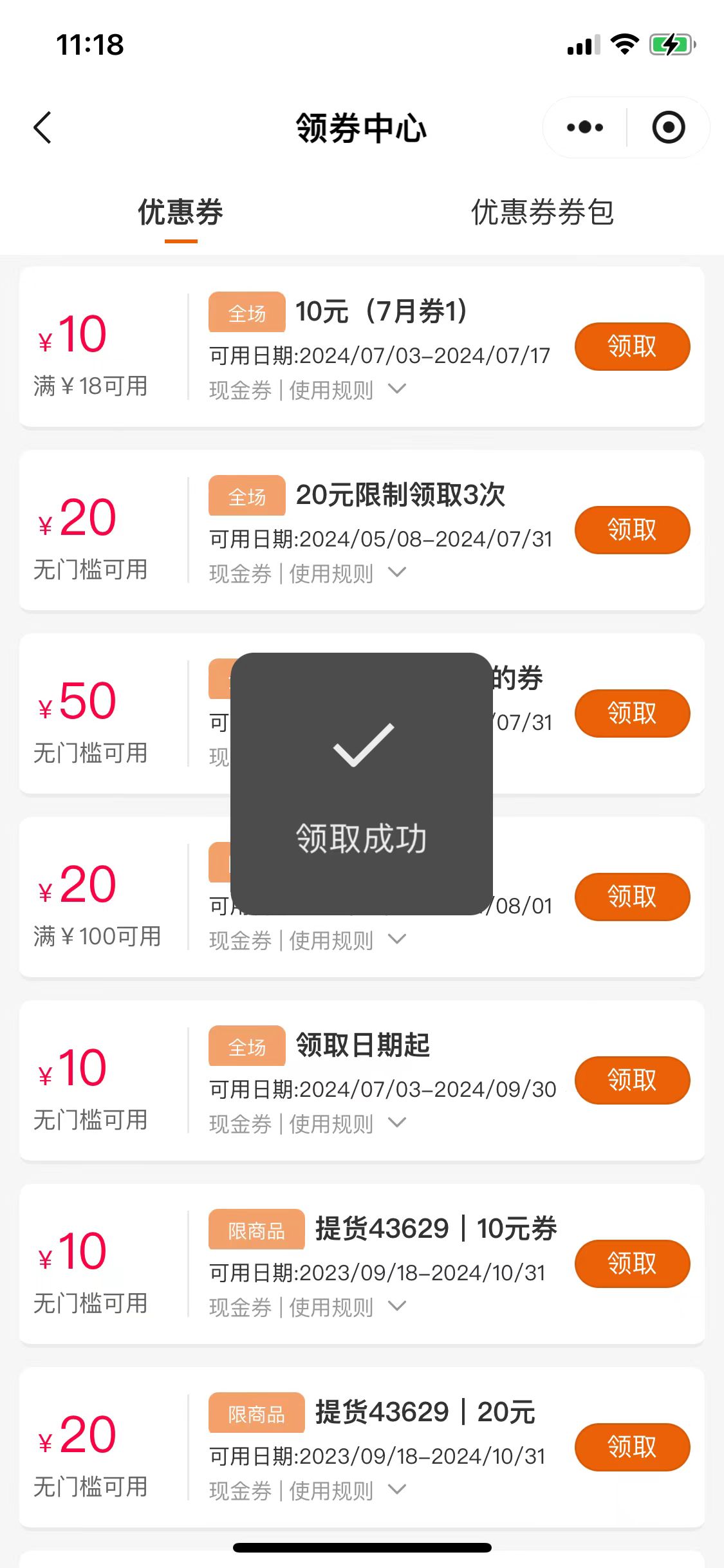Claim the 提货43629｜20元 coupon
724x1568 pixels.
[x=632, y=1447]
